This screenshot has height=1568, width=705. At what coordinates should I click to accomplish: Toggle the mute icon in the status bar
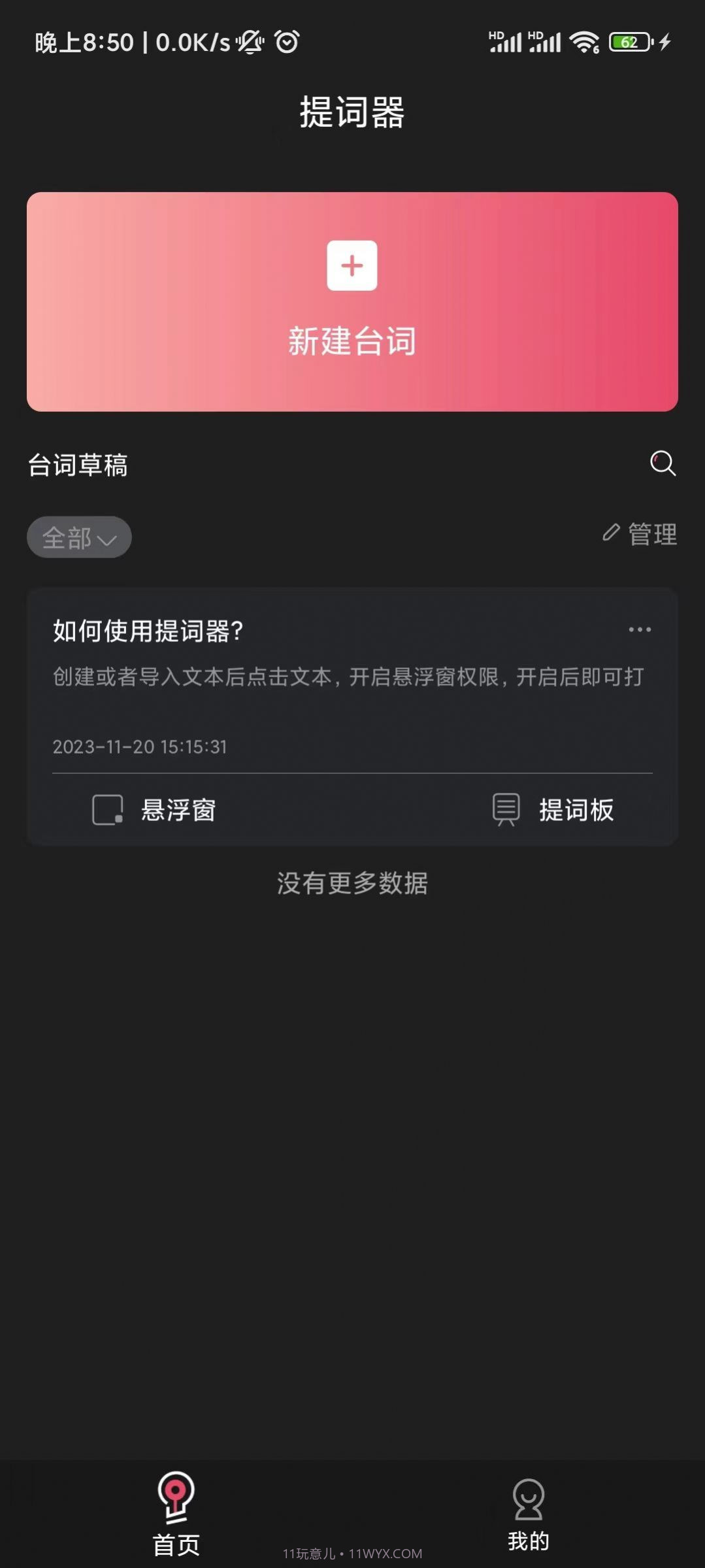(x=250, y=42)
